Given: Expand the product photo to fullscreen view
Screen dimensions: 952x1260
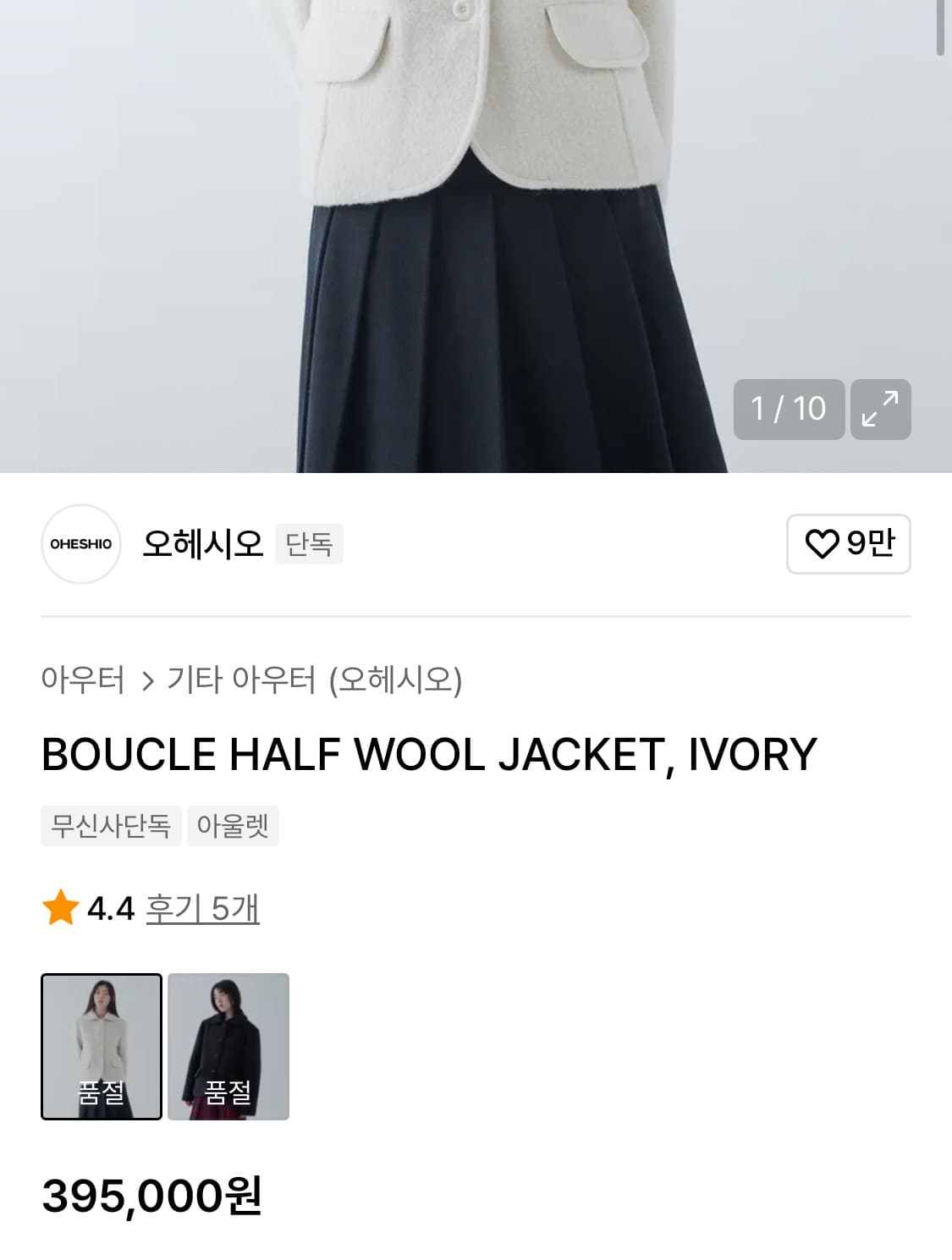Looking at the screenshot, I should pos(880,410).
